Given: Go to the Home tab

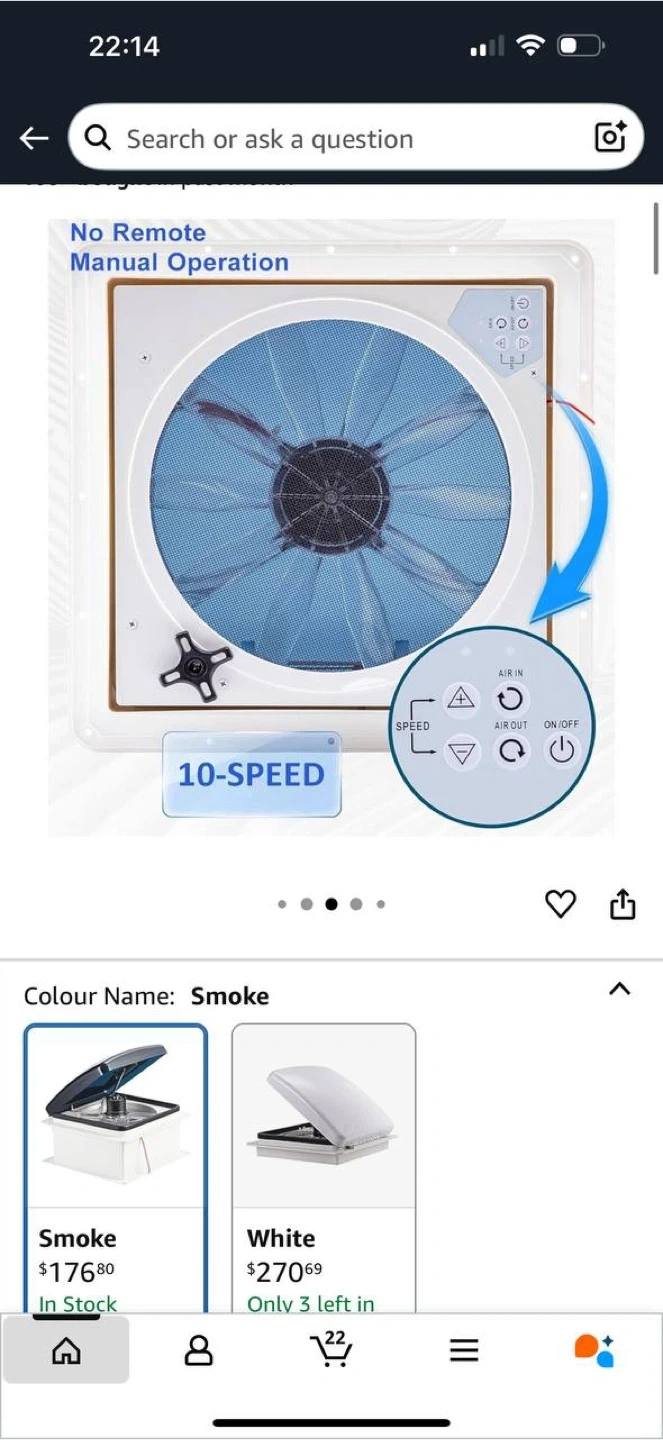Looking at the screenshot, I should point(66,1351).
